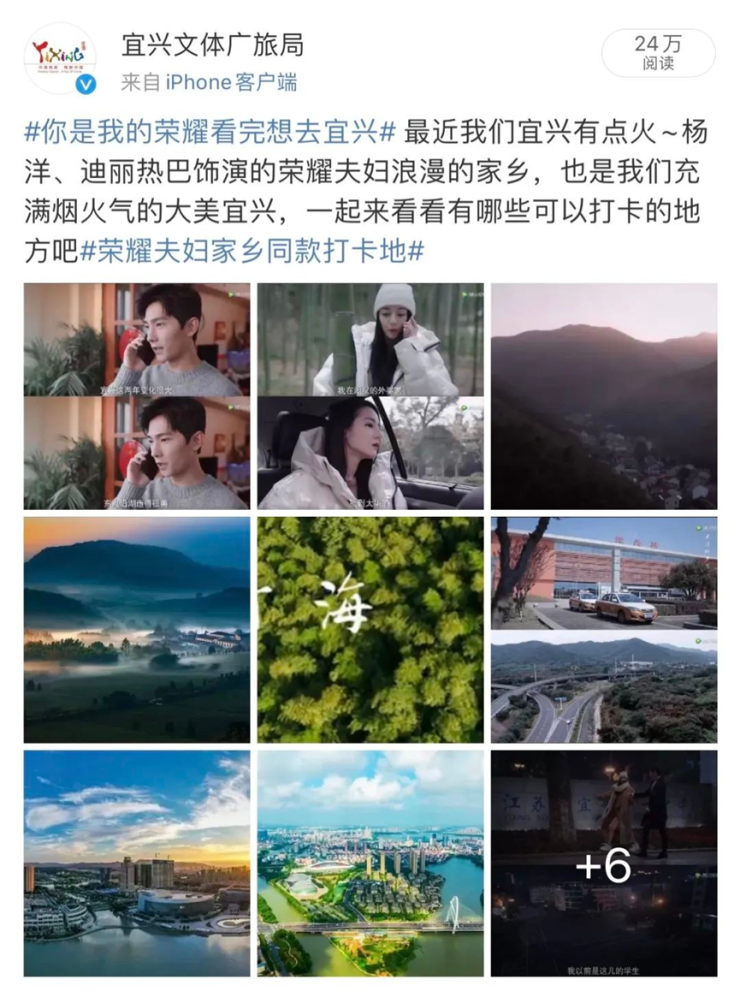This screenshot has width=740, height=997.
Task: Open hashtag #荣耀夫妇家乡同款打卡地#
Action: (x=252, y=251)
